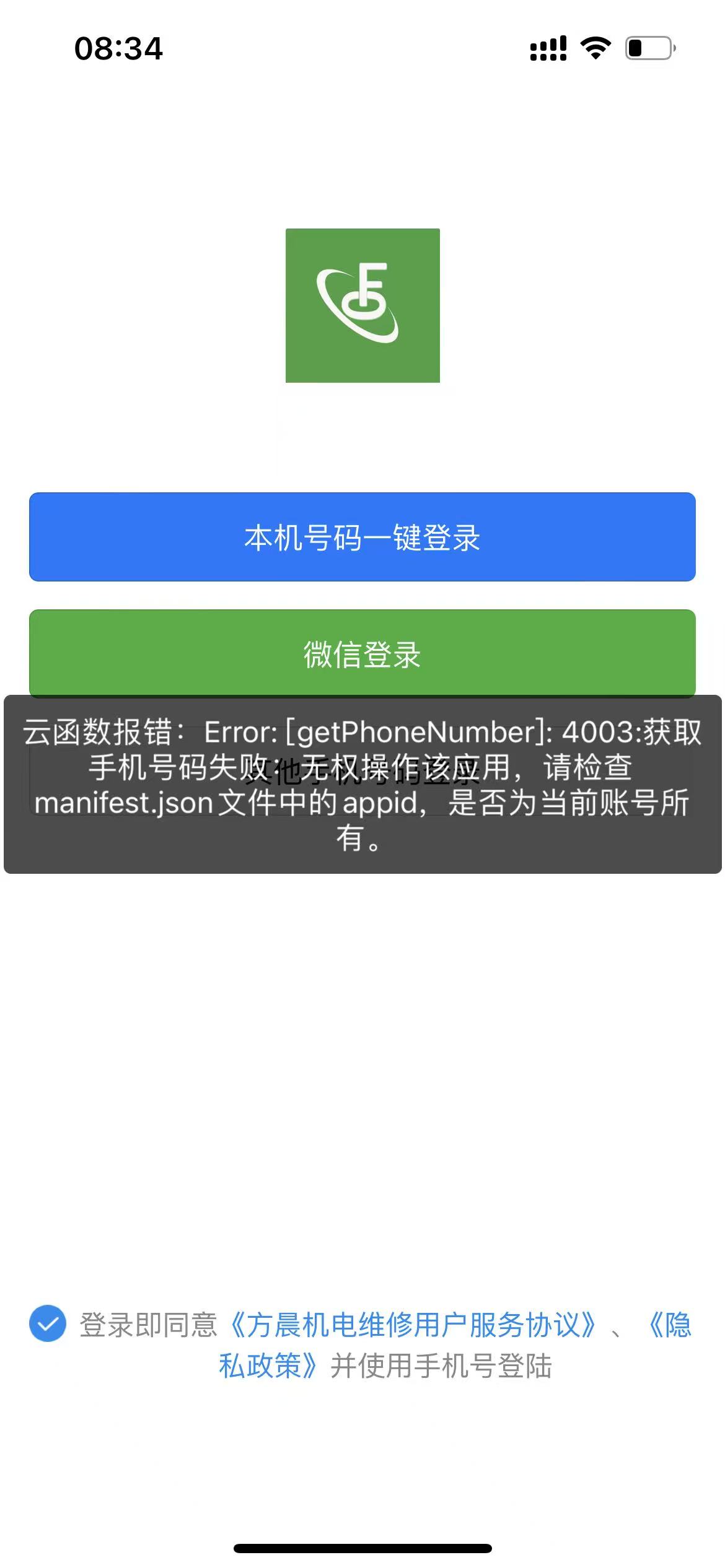Tap 本机号码一键登录 one-tap login button
Screen dimensions: 725x1568
tap(362, 536)
